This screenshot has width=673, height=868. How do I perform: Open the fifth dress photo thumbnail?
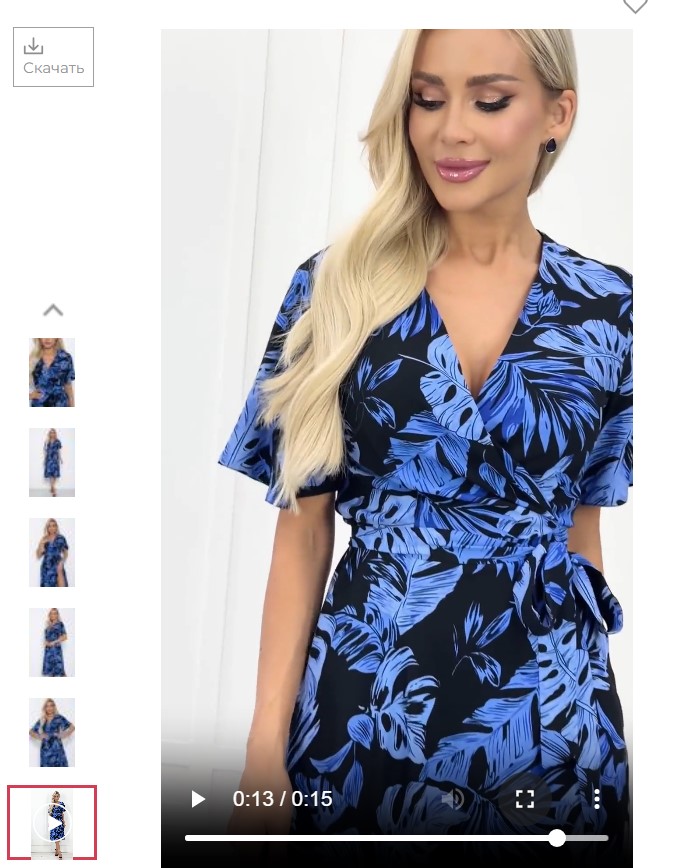coord(52,732)
